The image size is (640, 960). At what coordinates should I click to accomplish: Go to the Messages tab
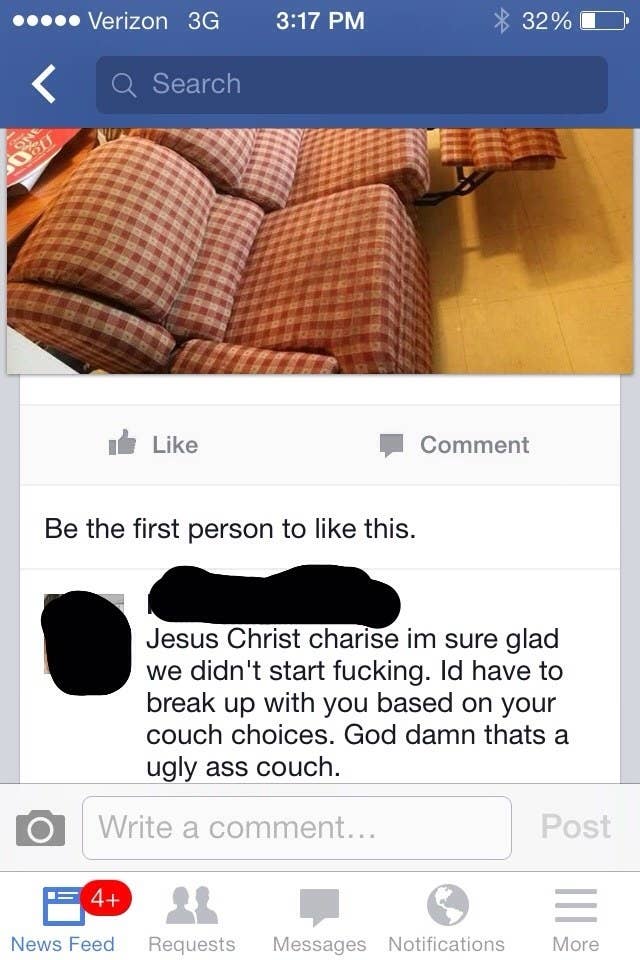[319, 920]
